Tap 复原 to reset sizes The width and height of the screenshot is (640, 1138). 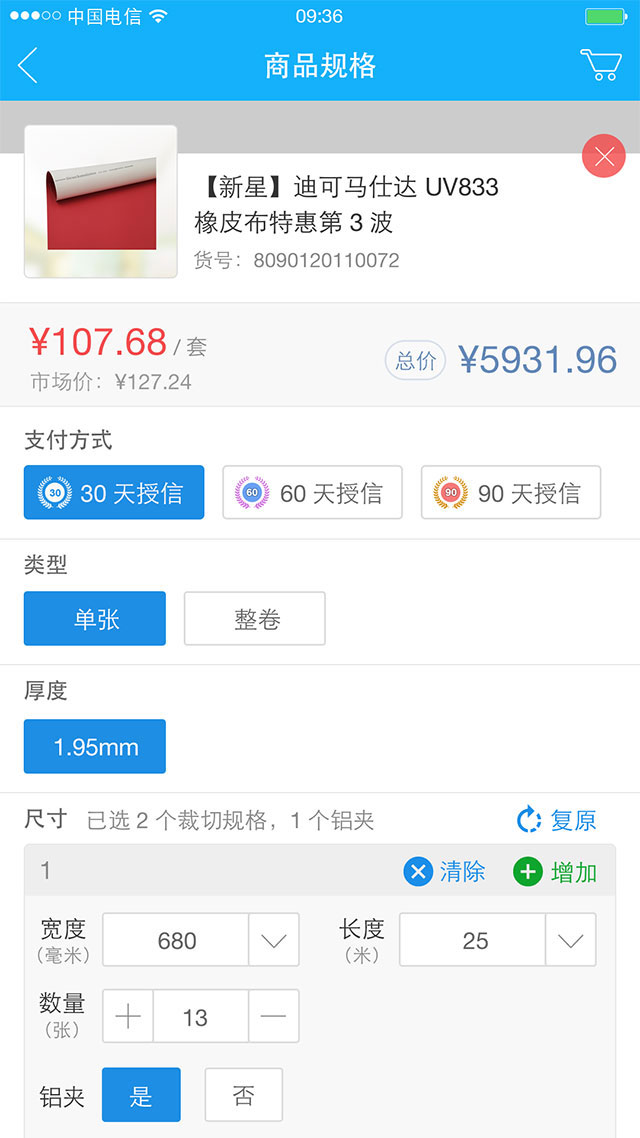(556, 821)
